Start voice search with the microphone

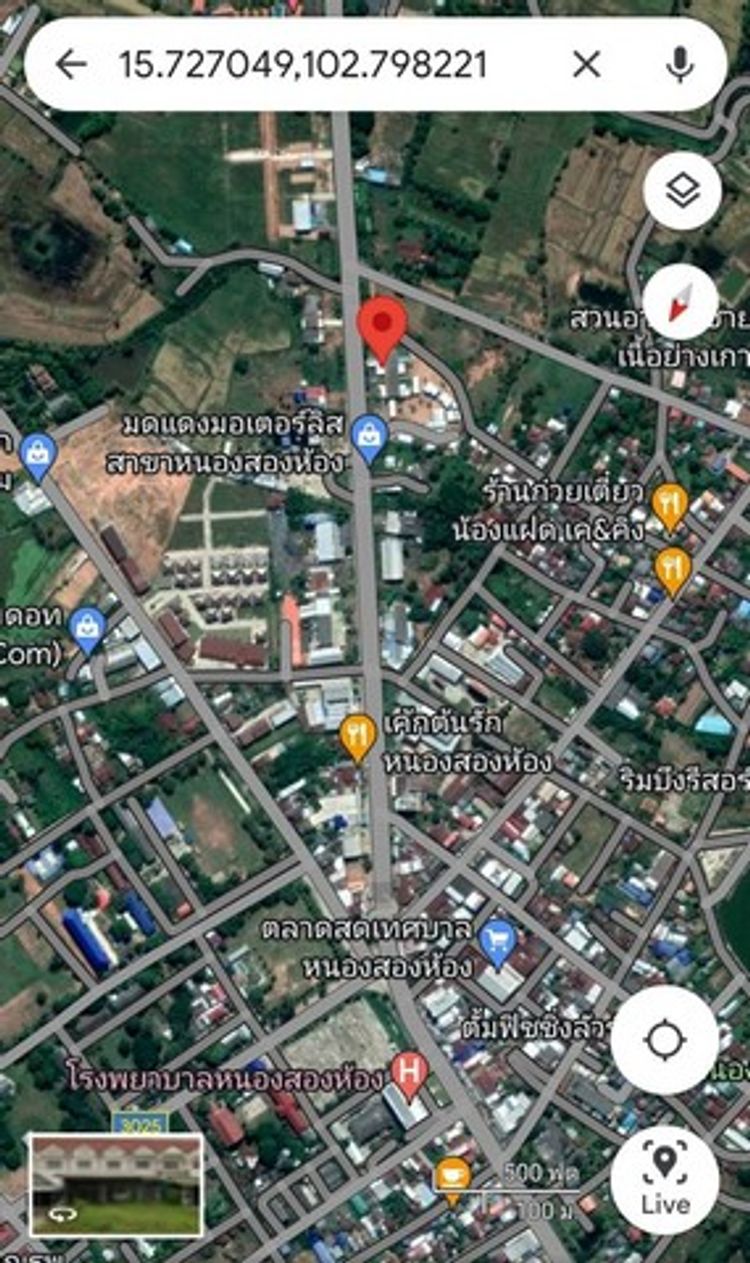pos(680,65)
